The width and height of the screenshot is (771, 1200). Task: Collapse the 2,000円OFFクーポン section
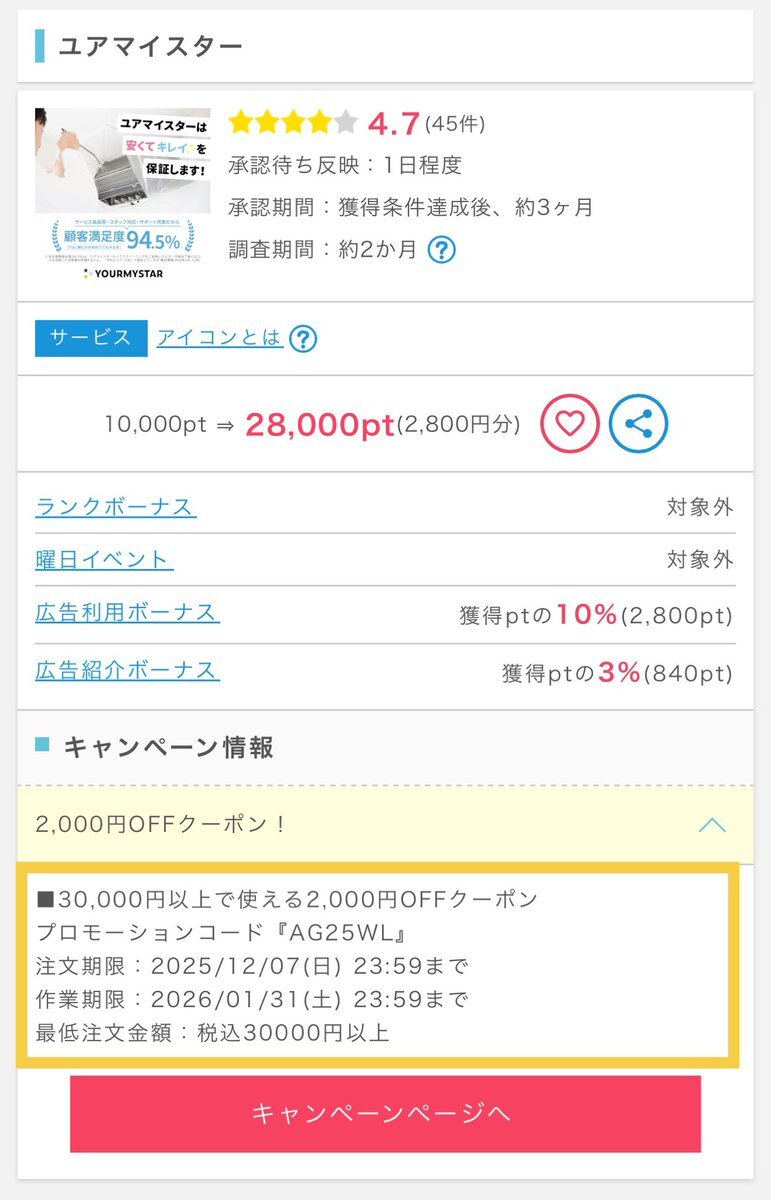(x=711, y=825)
